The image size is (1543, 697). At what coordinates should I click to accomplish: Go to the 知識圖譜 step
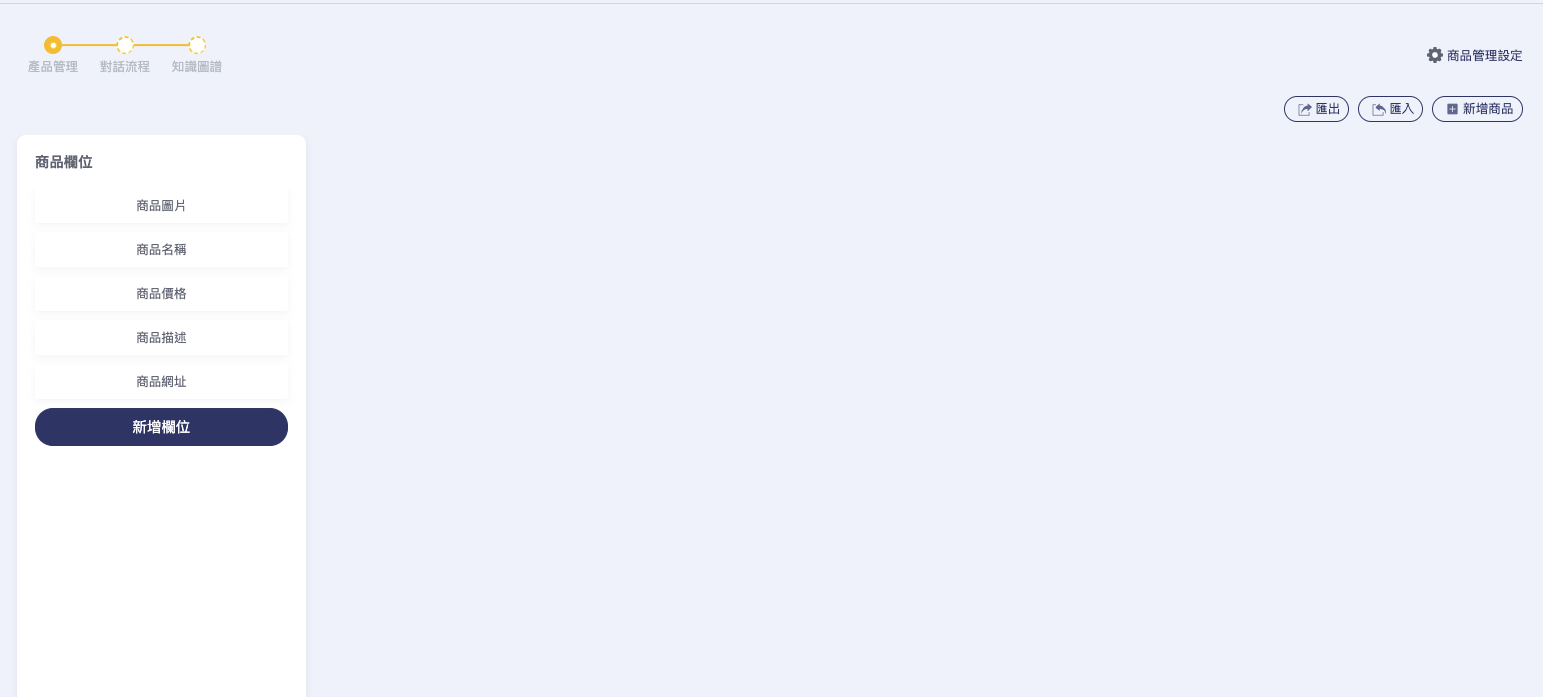click(x=197, y=46)
